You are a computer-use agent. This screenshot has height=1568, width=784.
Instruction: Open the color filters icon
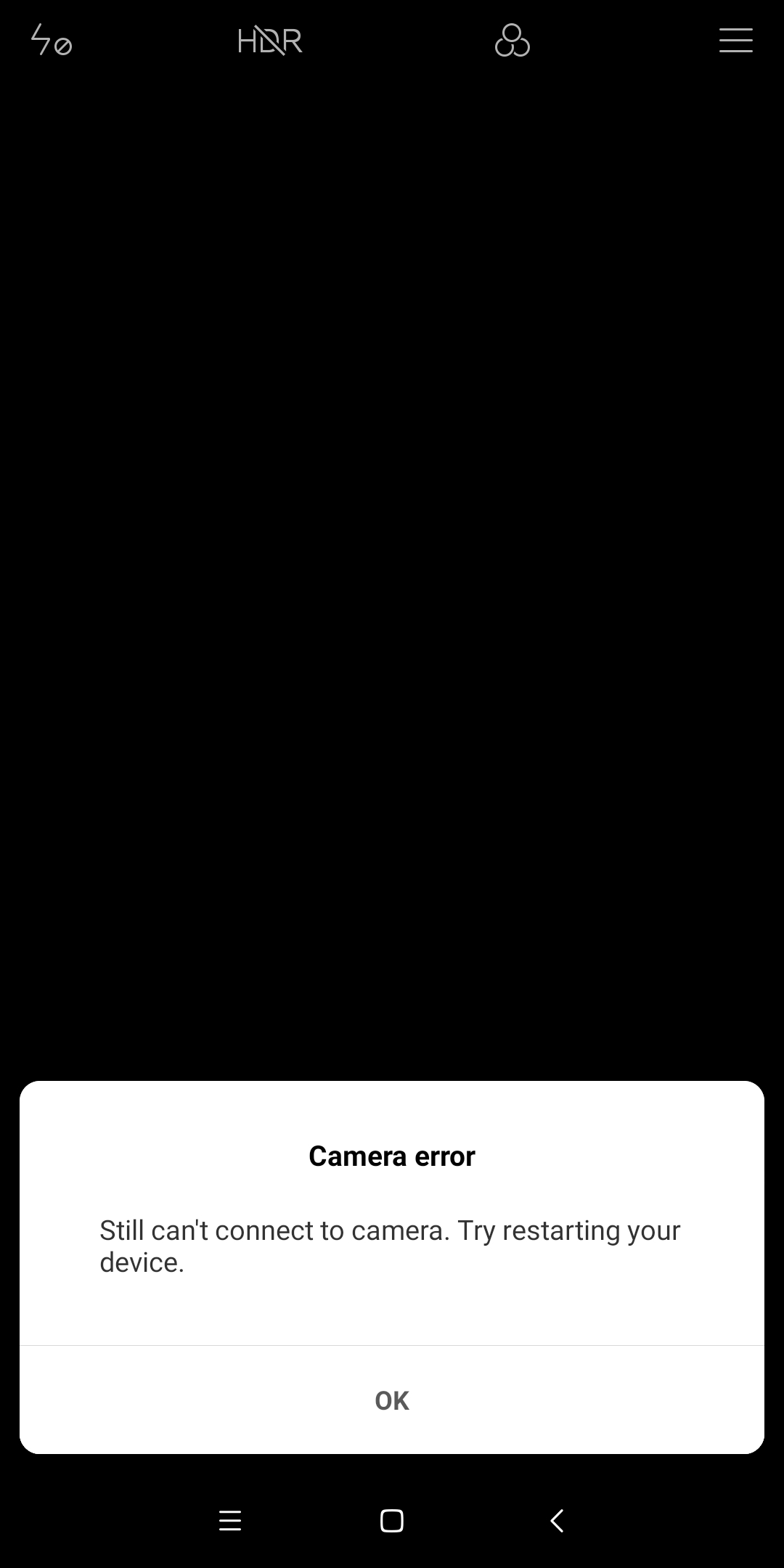tap(513, 41)
